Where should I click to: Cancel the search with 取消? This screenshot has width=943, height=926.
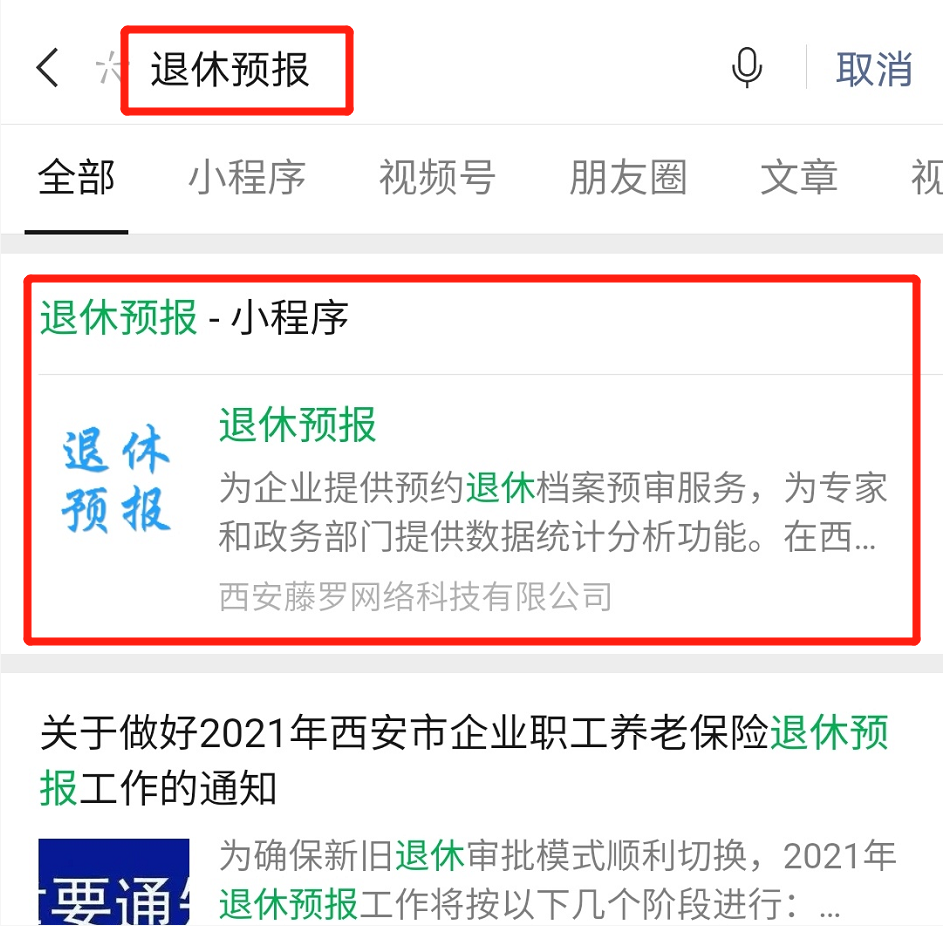(873, 70)
